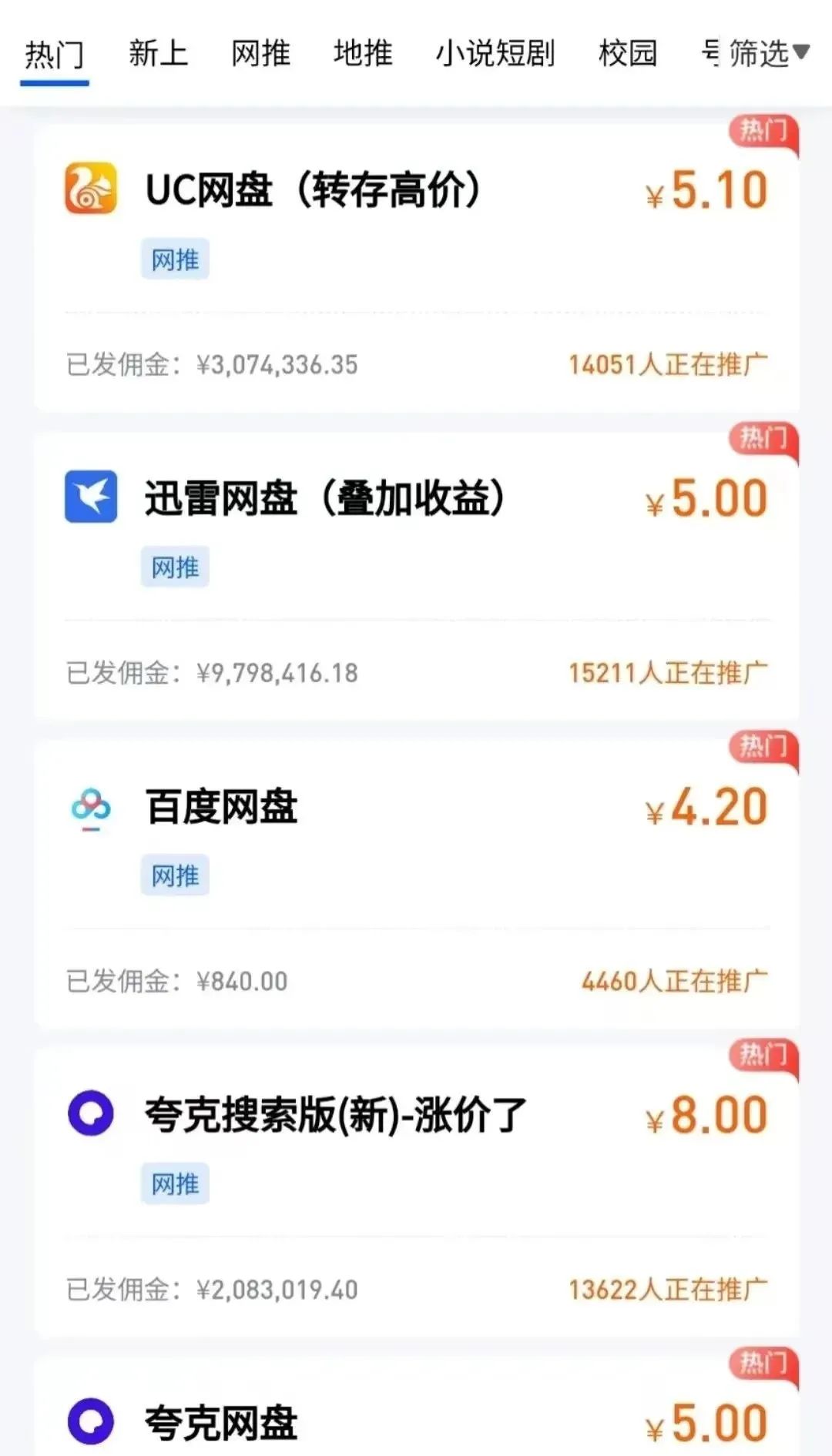Viewport: 832px width, 1456px height.
Task: Open the UC网盘（转存高价）card
Action: pos(417,267)
